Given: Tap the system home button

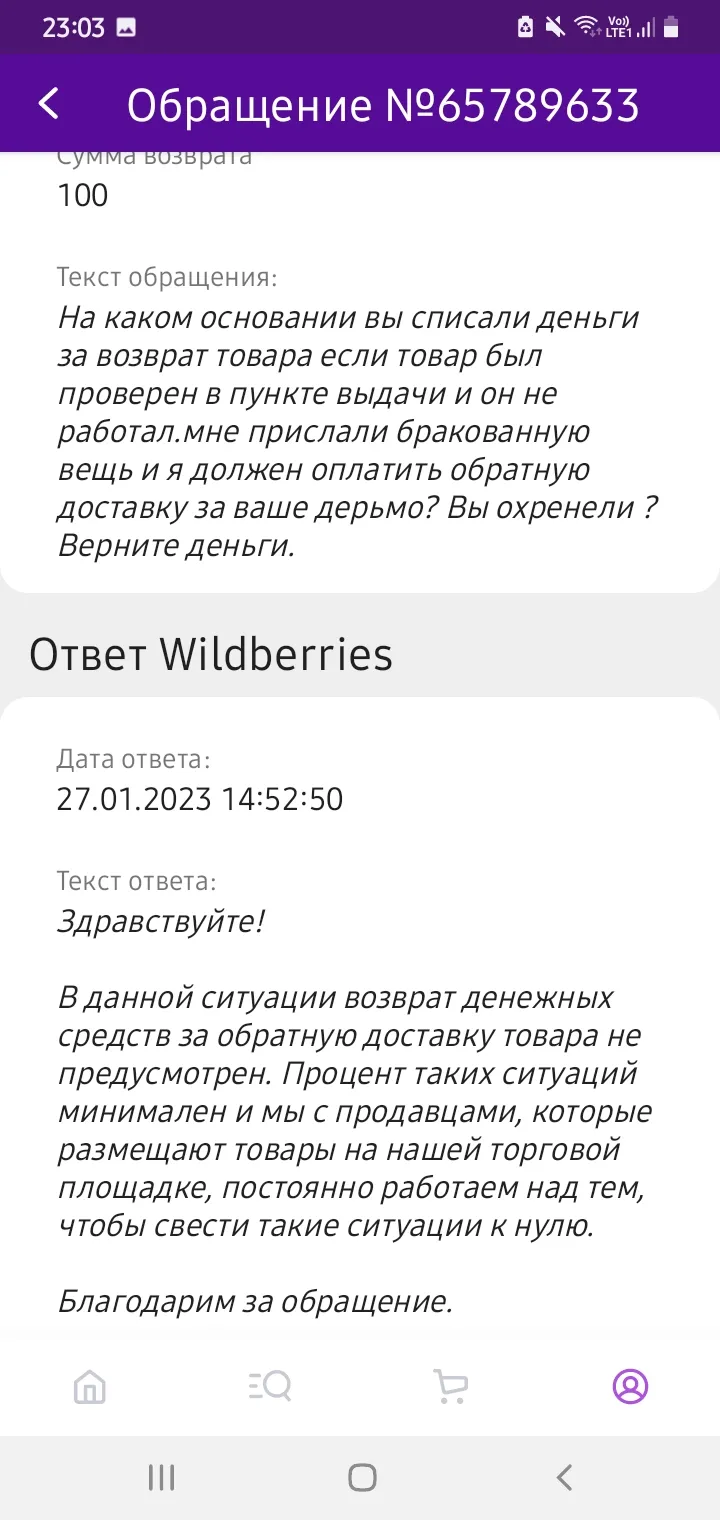Looking at the screenshot, I should [x=362, y=1477].
